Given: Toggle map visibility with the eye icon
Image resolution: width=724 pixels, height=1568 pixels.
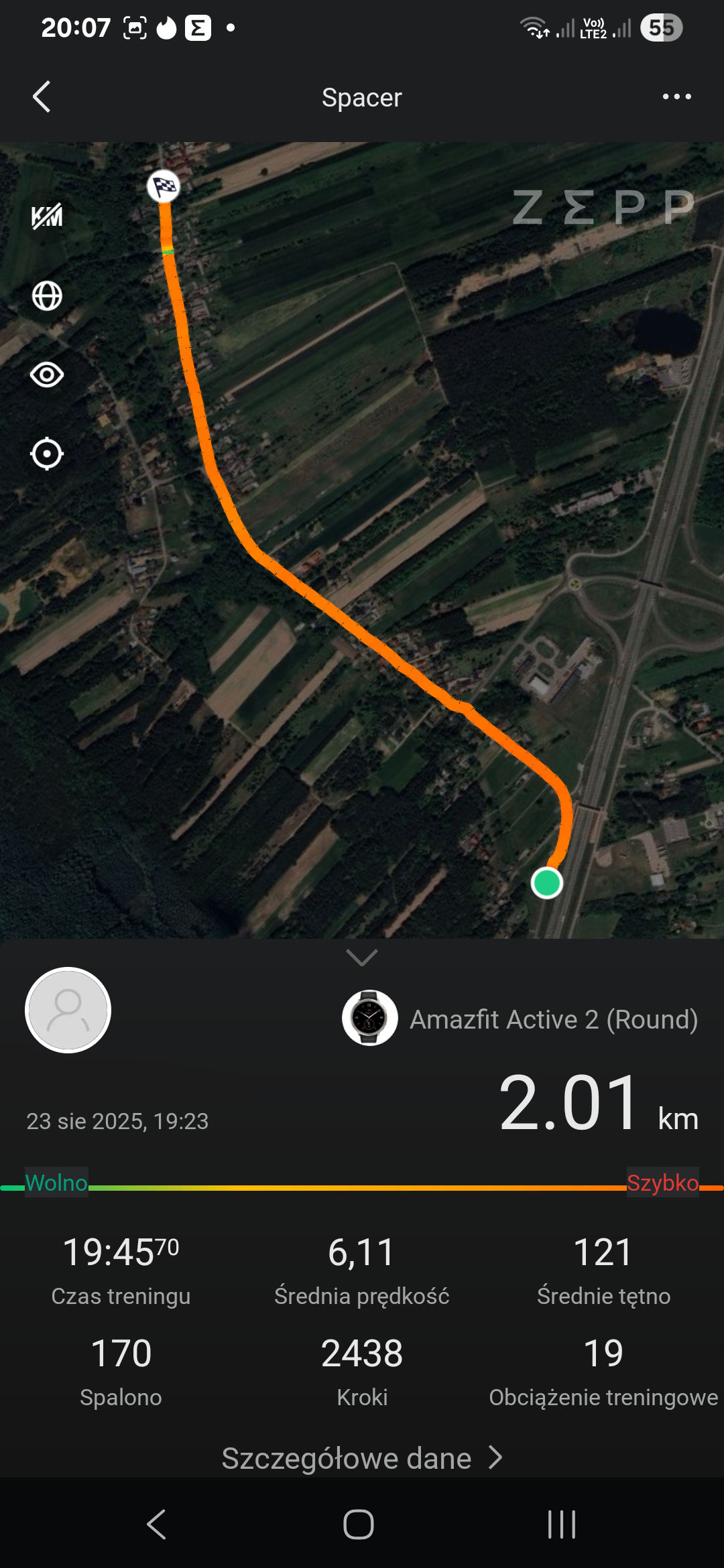Looking at the screenshot, I should (x=47, y=375).
